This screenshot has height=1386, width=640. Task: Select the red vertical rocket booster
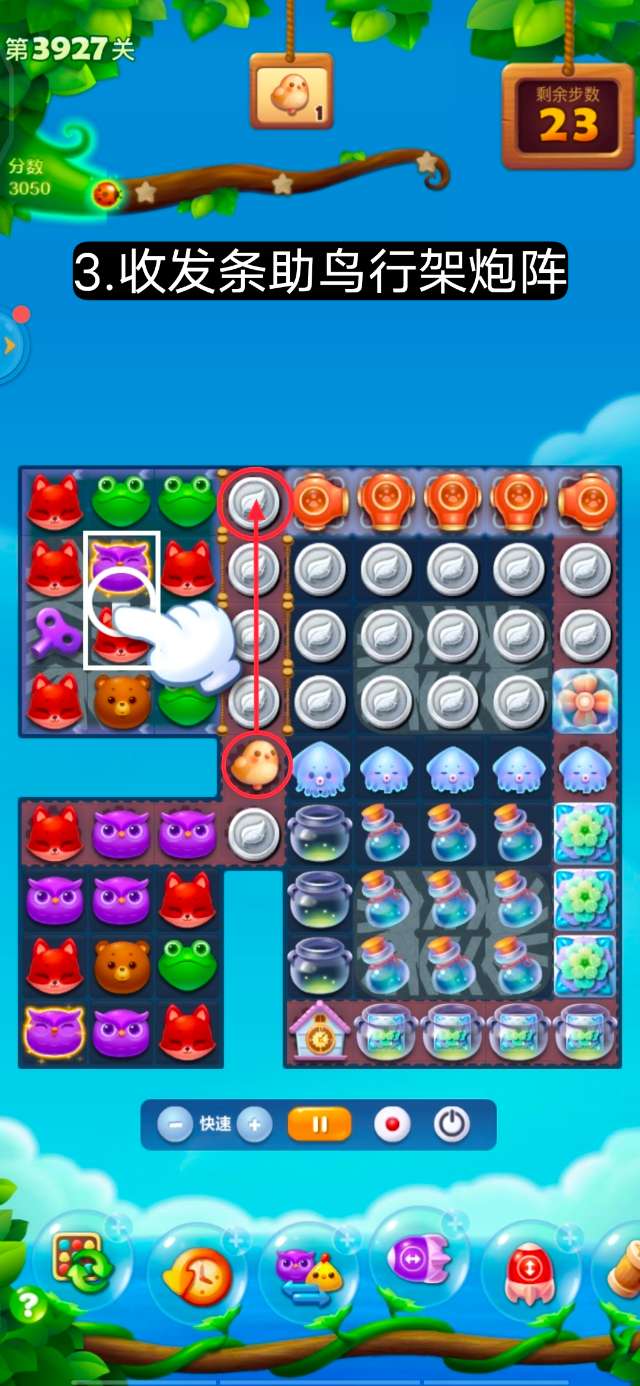529,1272
